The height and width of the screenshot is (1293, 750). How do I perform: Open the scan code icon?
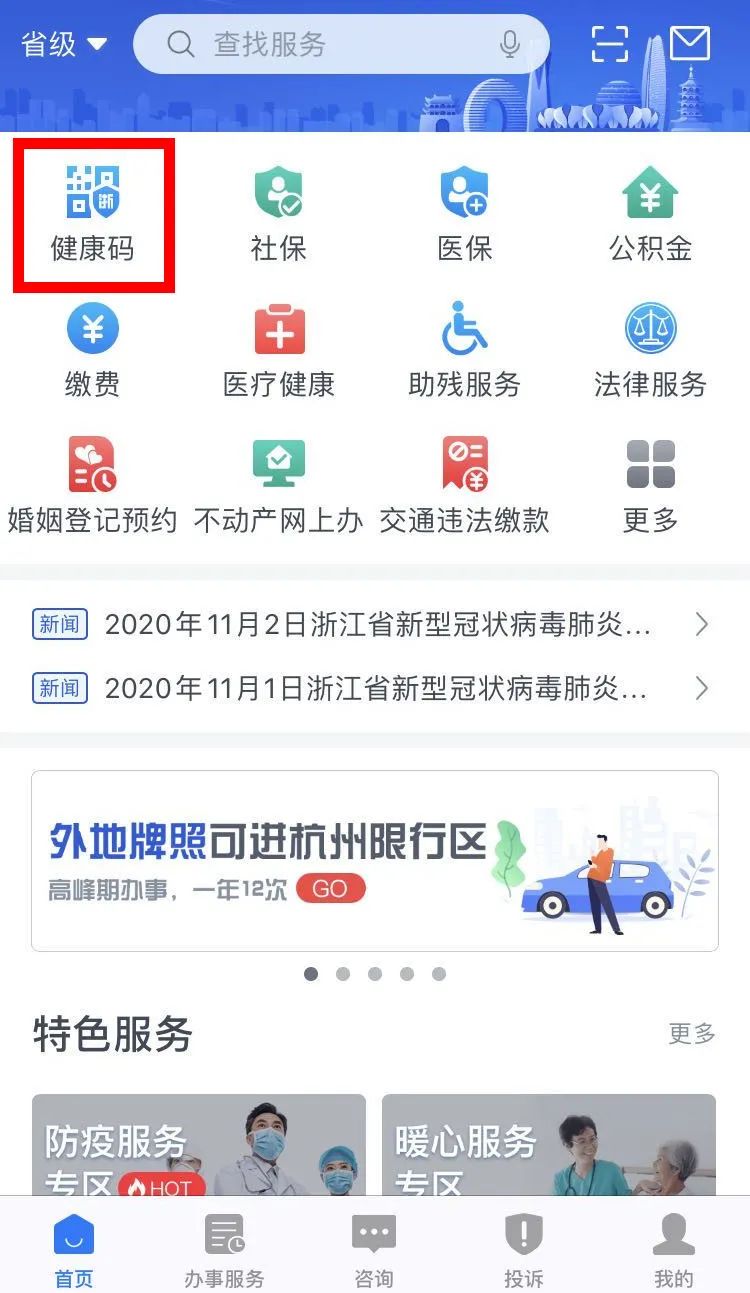609,44
